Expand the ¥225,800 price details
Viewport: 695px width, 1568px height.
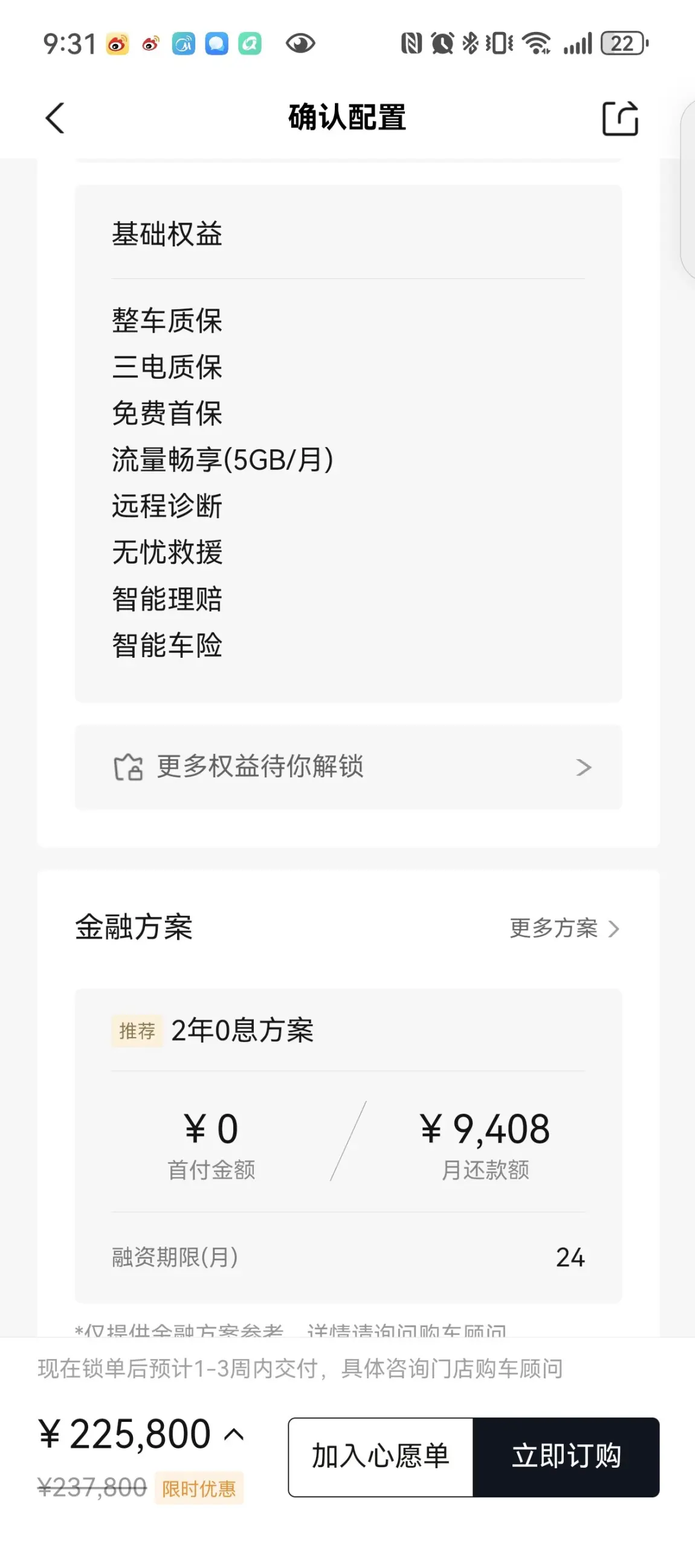tap(234, 1435)
